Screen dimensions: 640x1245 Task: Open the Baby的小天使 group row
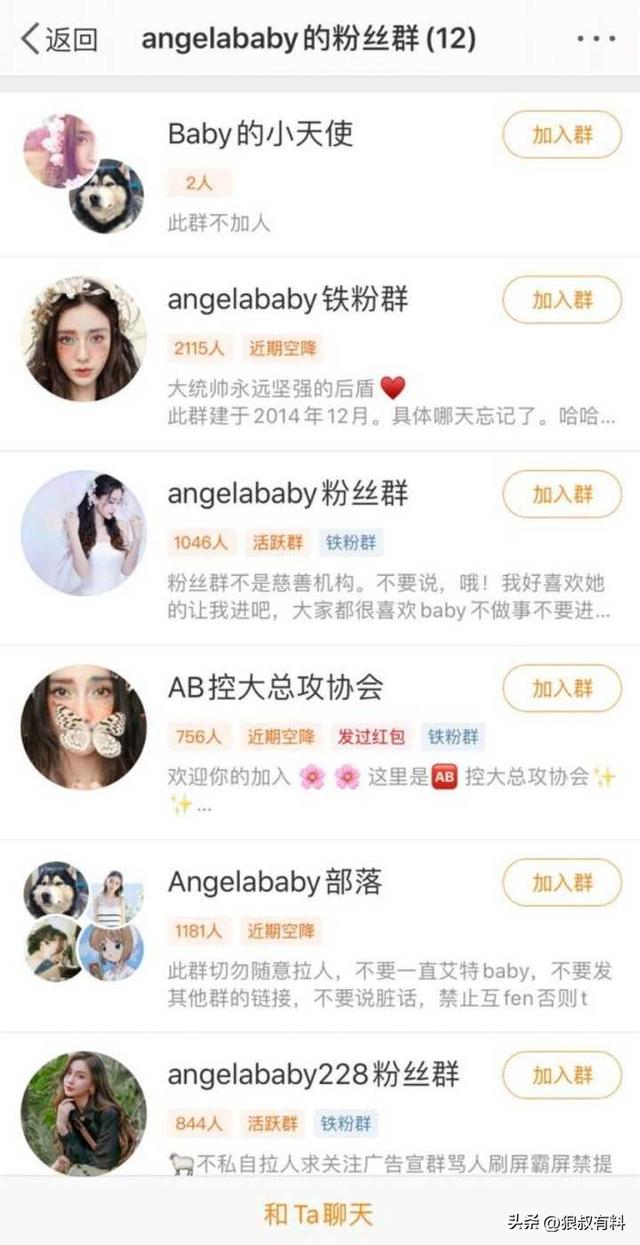click(x=260, y=134)
